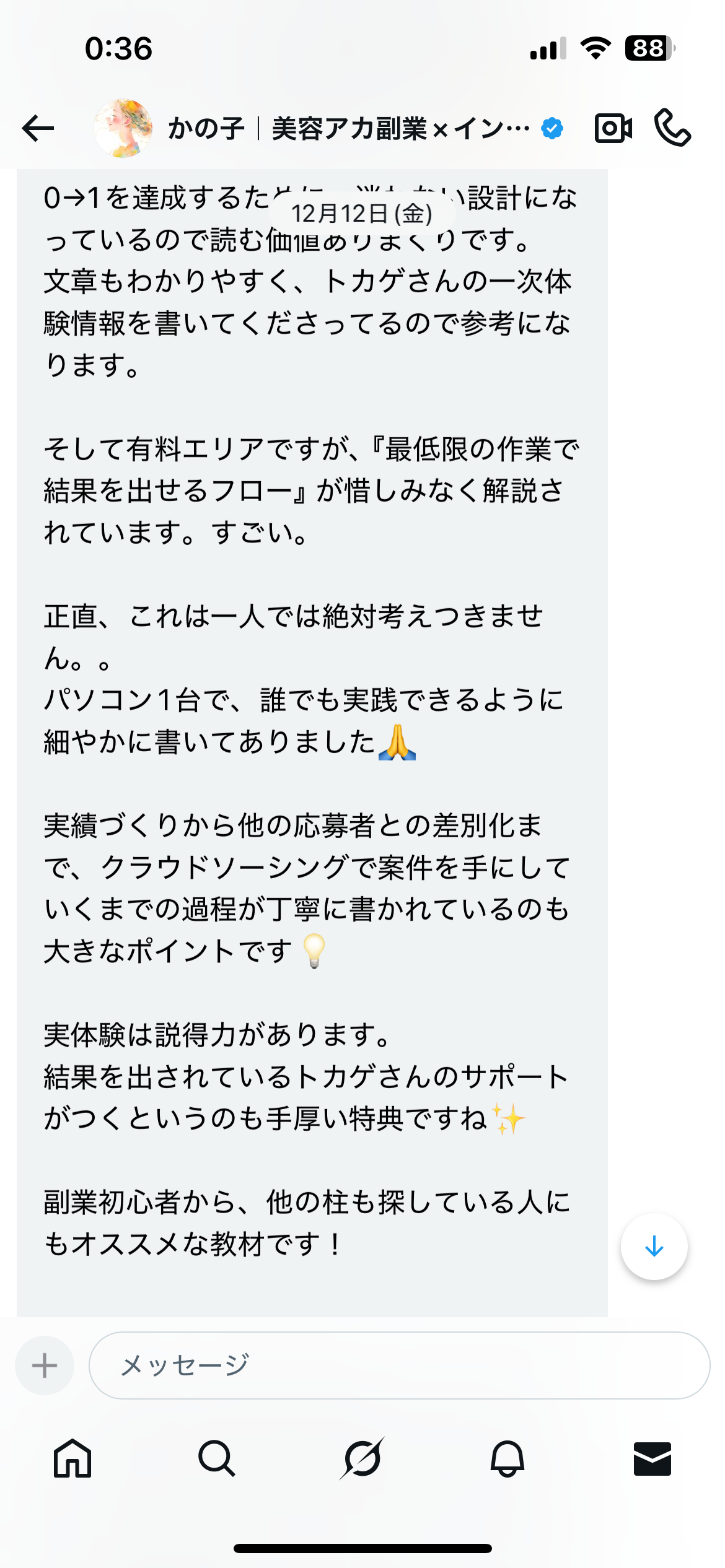Switch to the Search tab
The image size is (725, 1568).
(x=217, y=1458)
